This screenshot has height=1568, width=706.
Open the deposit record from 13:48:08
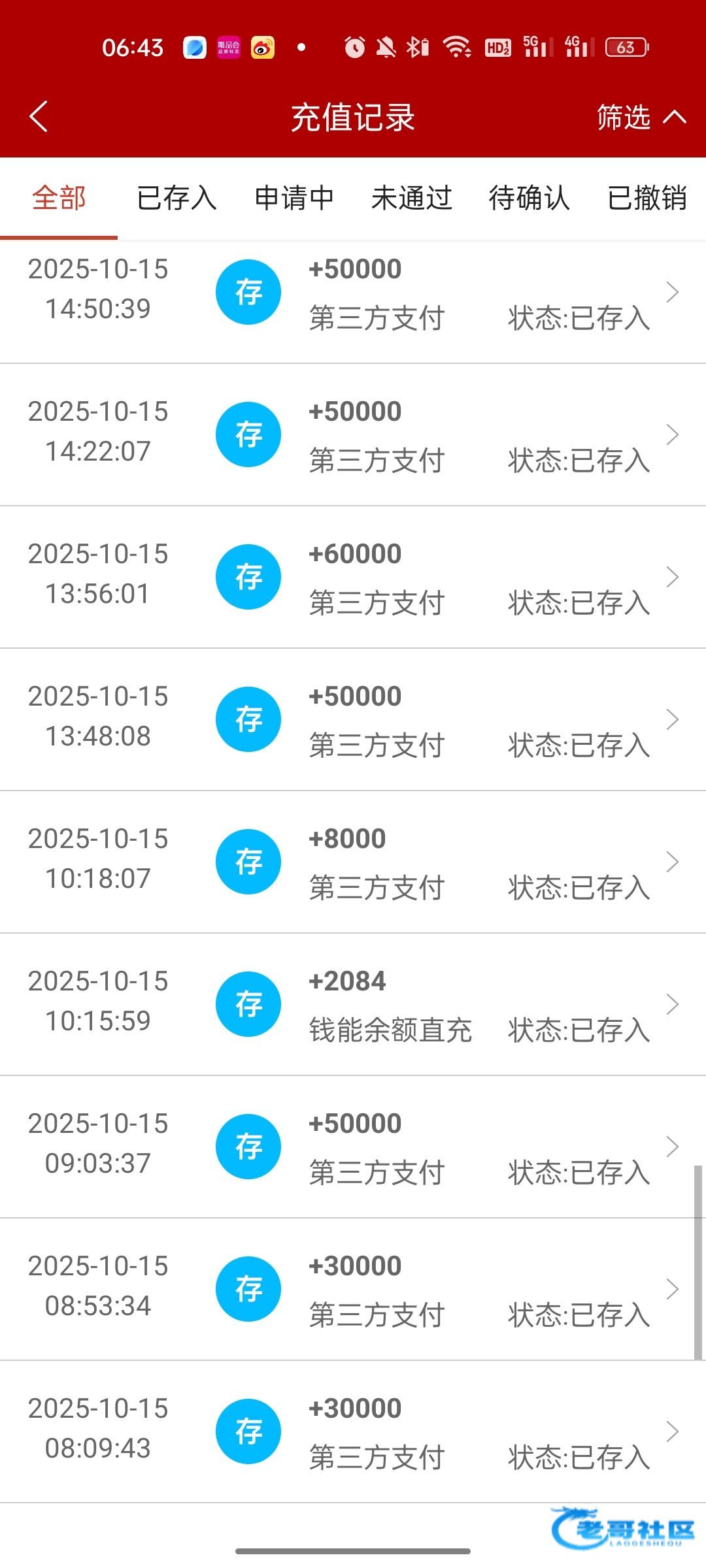tap(353, 719)
